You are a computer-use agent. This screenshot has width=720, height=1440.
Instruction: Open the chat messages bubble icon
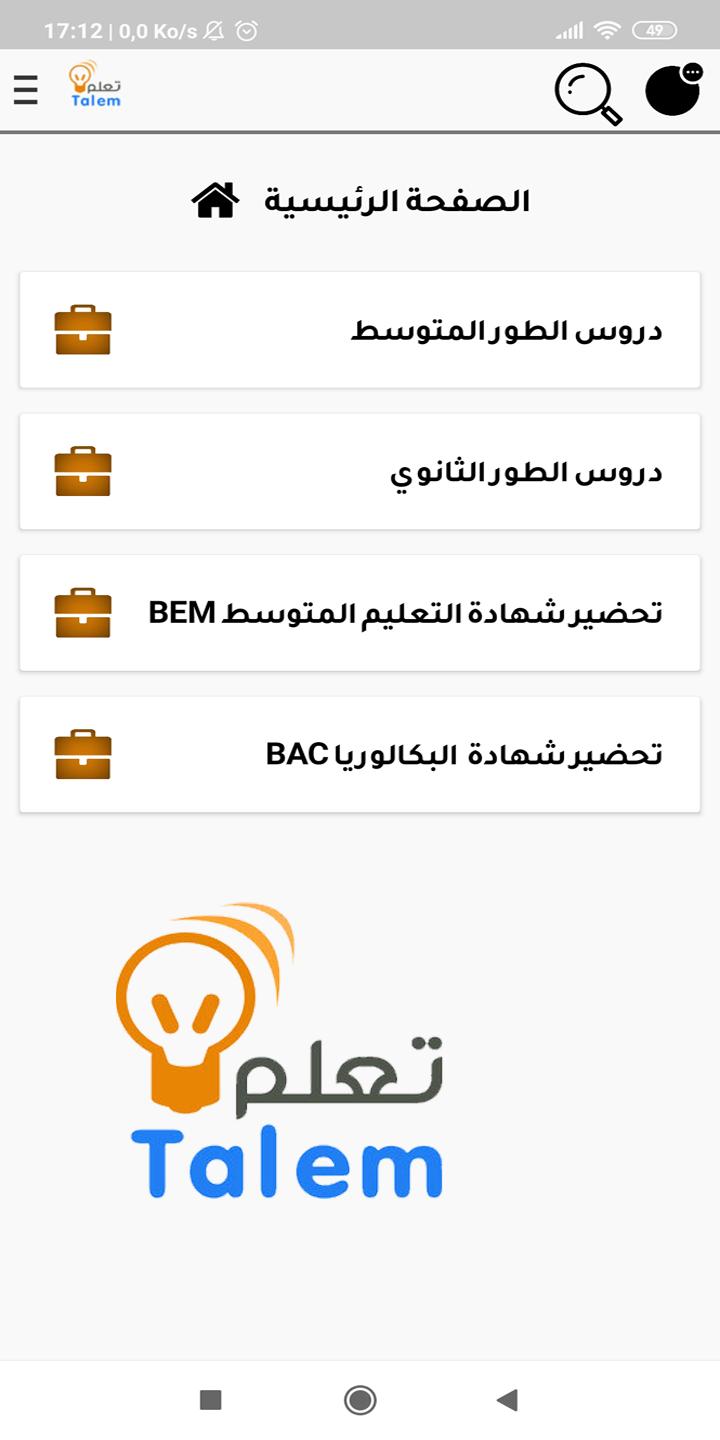click(x=673, y=91)
